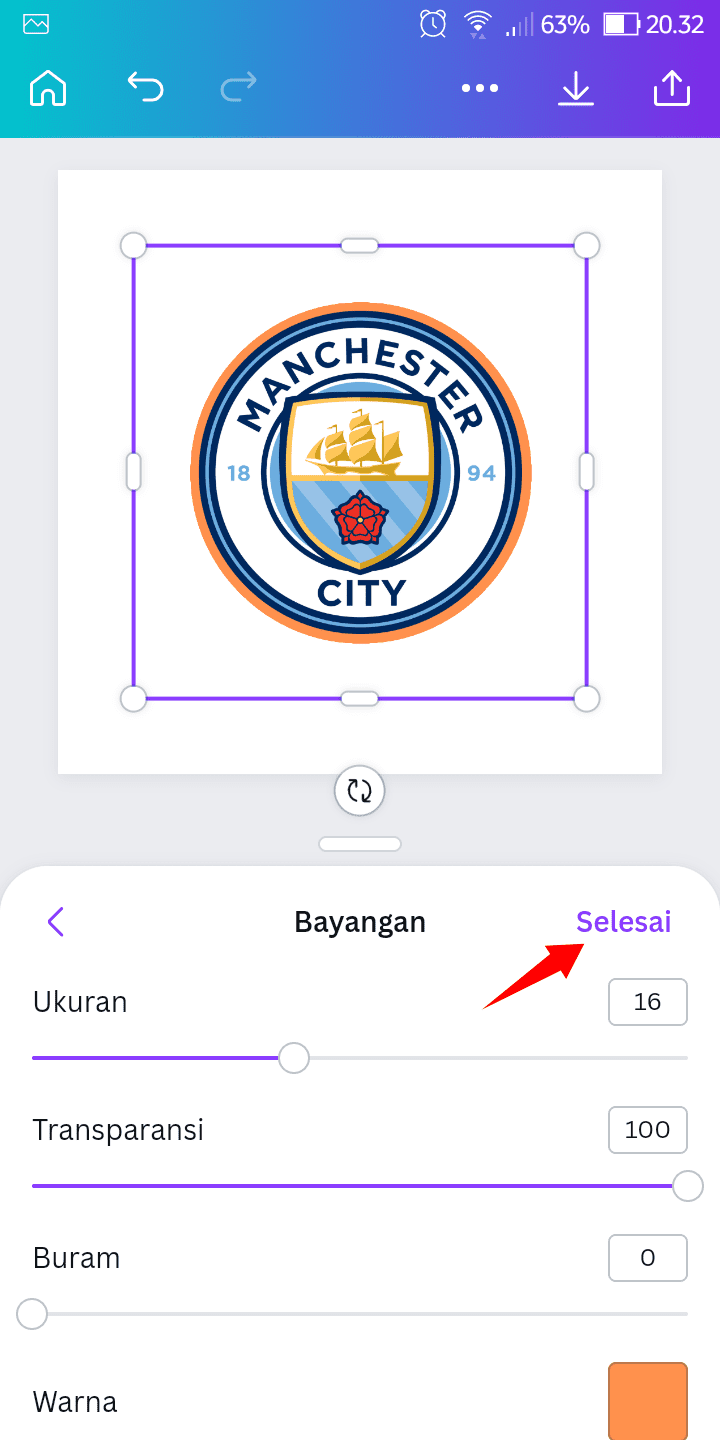Open the three-dot more options menu
Screen dimensions: 720x1440
(480, 88)
